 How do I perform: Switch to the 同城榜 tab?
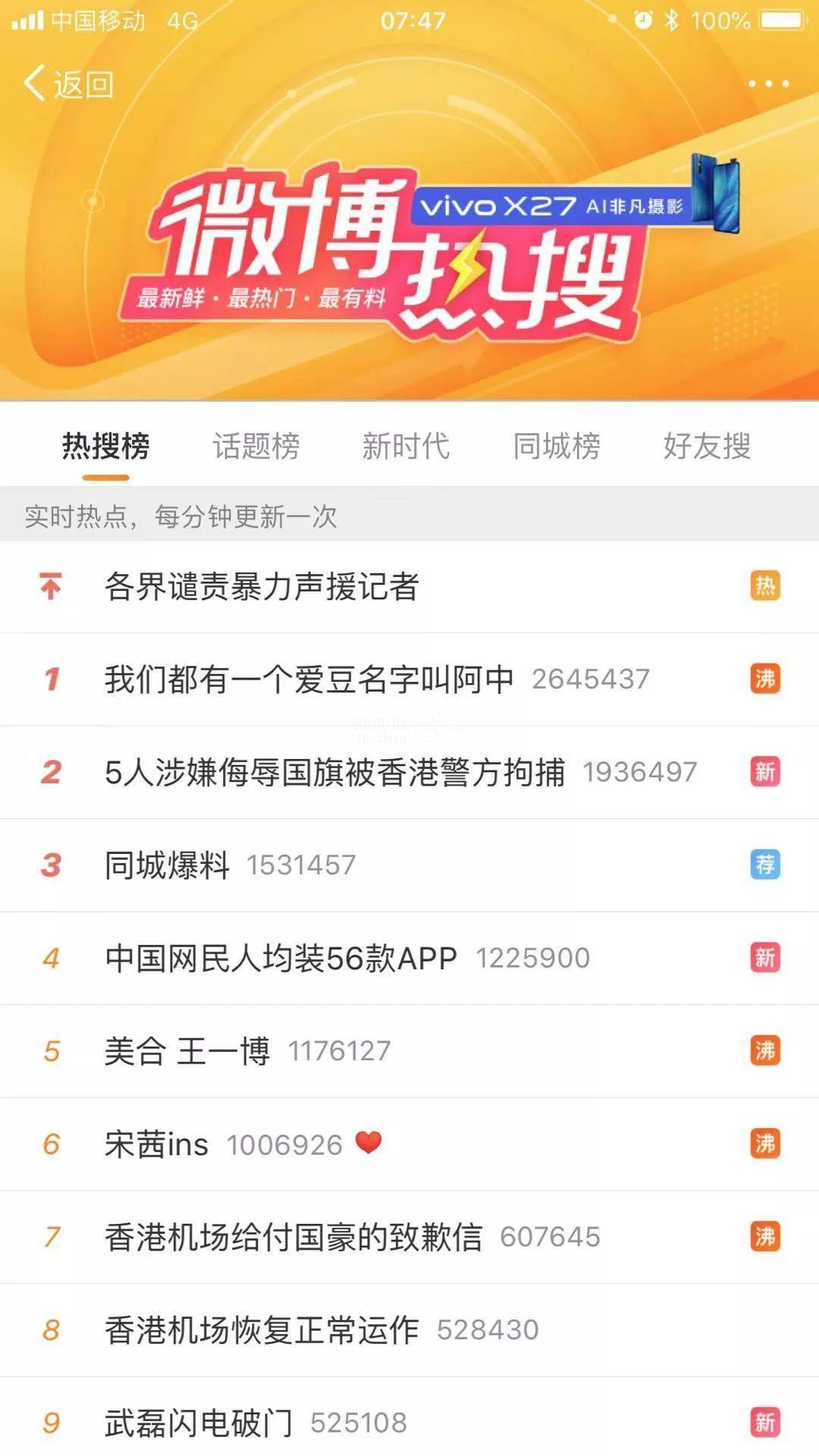click(x=557, y=446)
